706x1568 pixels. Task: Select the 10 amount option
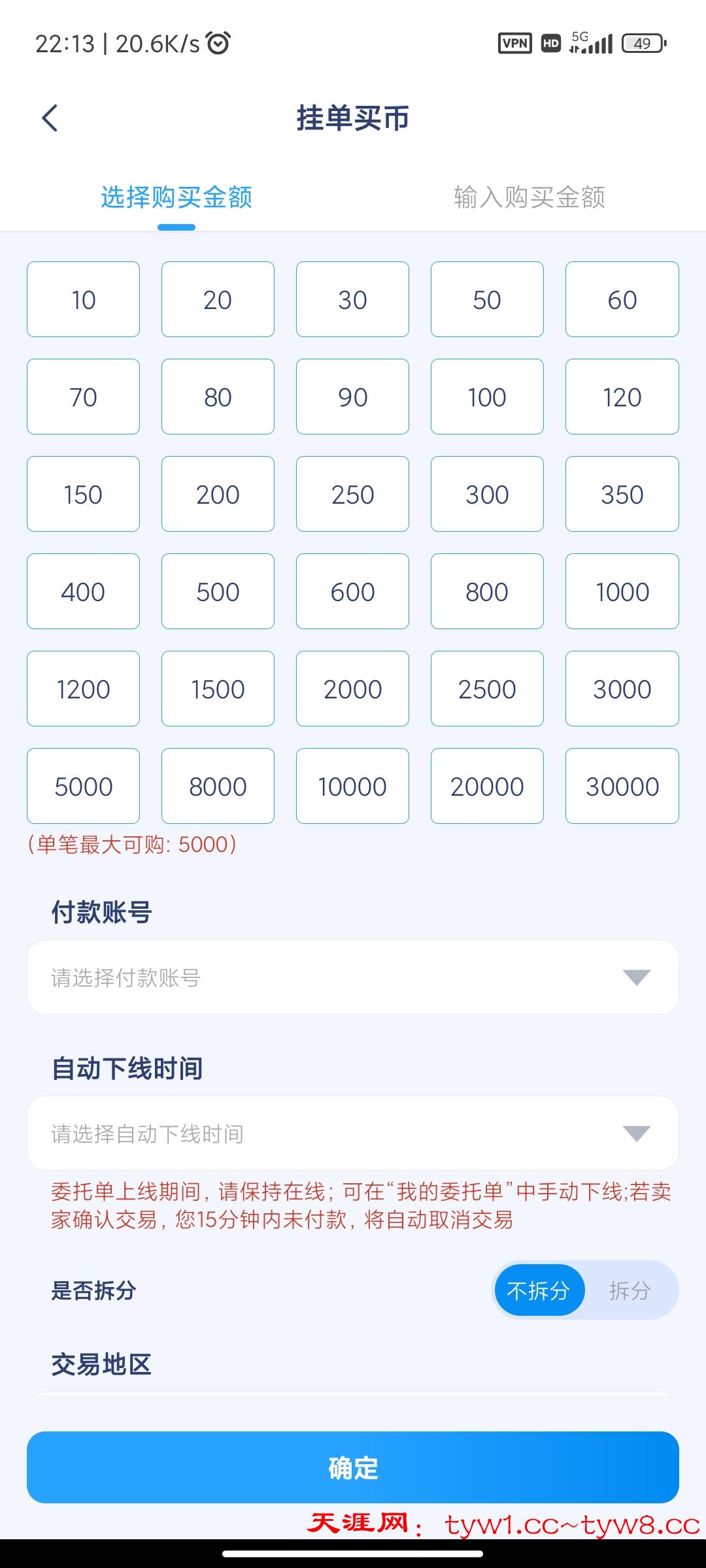83,300
